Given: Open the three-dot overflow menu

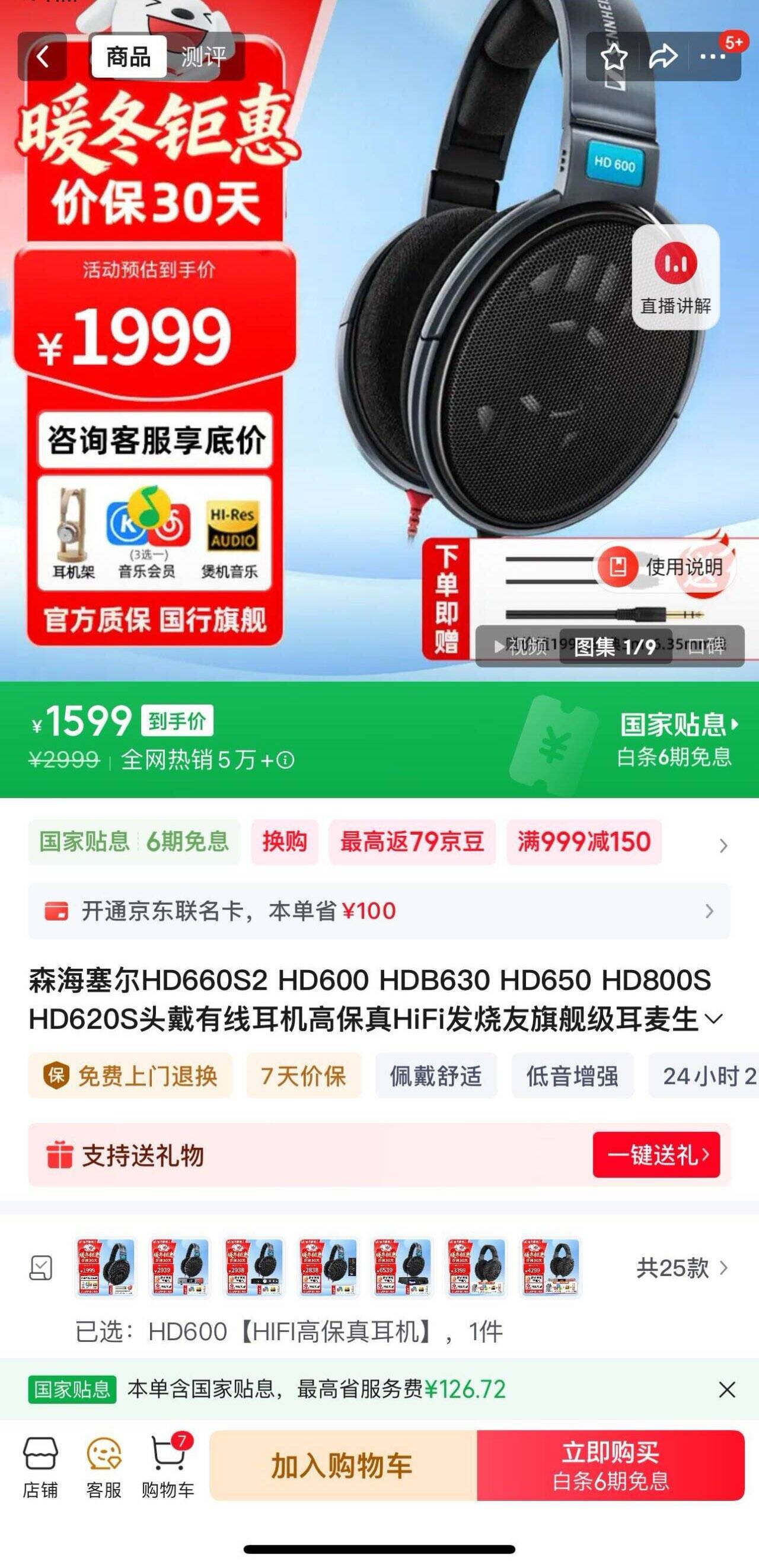Looking at the screenshot, I should [x=712, y=57].
